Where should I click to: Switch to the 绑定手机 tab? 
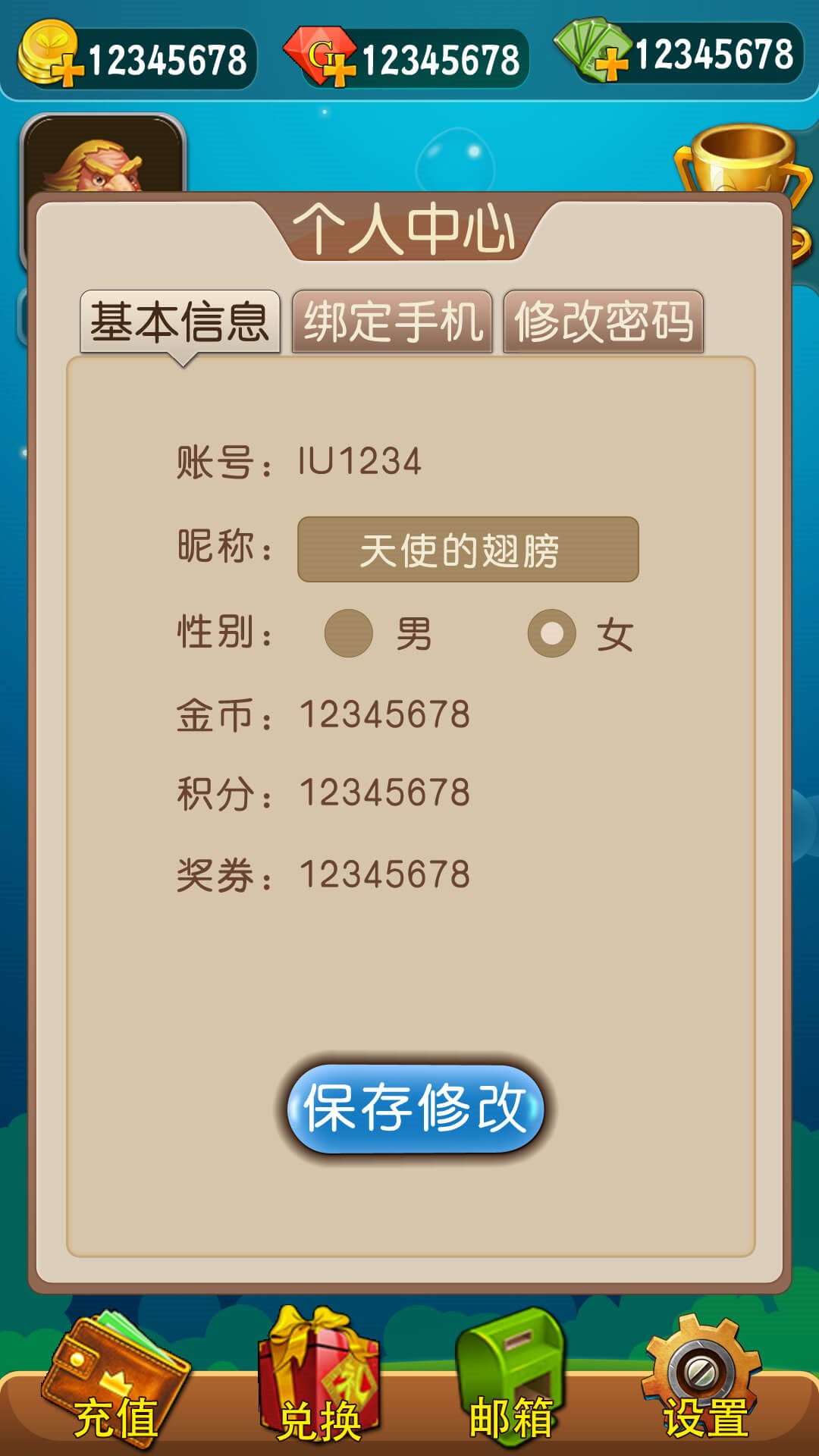click(x=392, y=322)
